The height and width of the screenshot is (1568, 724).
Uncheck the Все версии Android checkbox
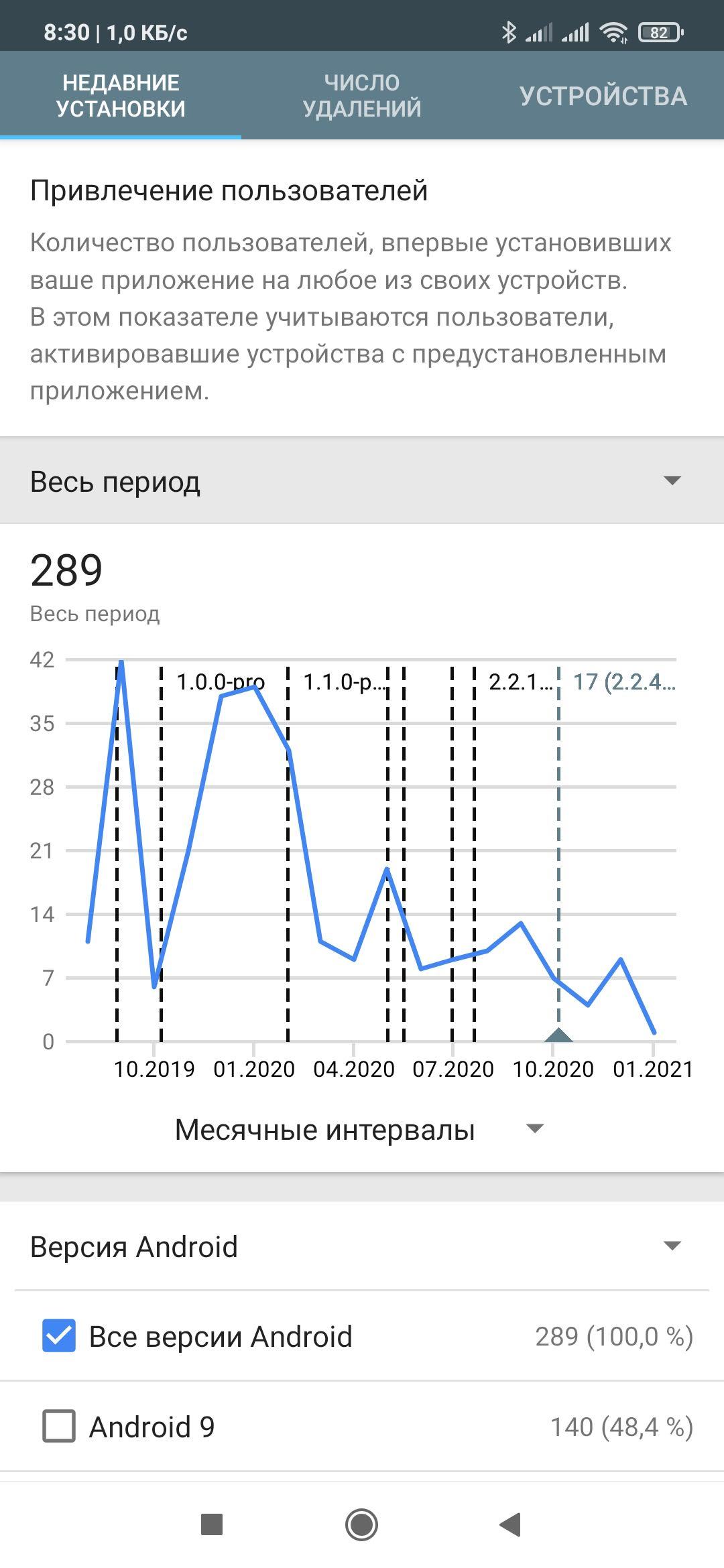click(x=59, y=1336)
